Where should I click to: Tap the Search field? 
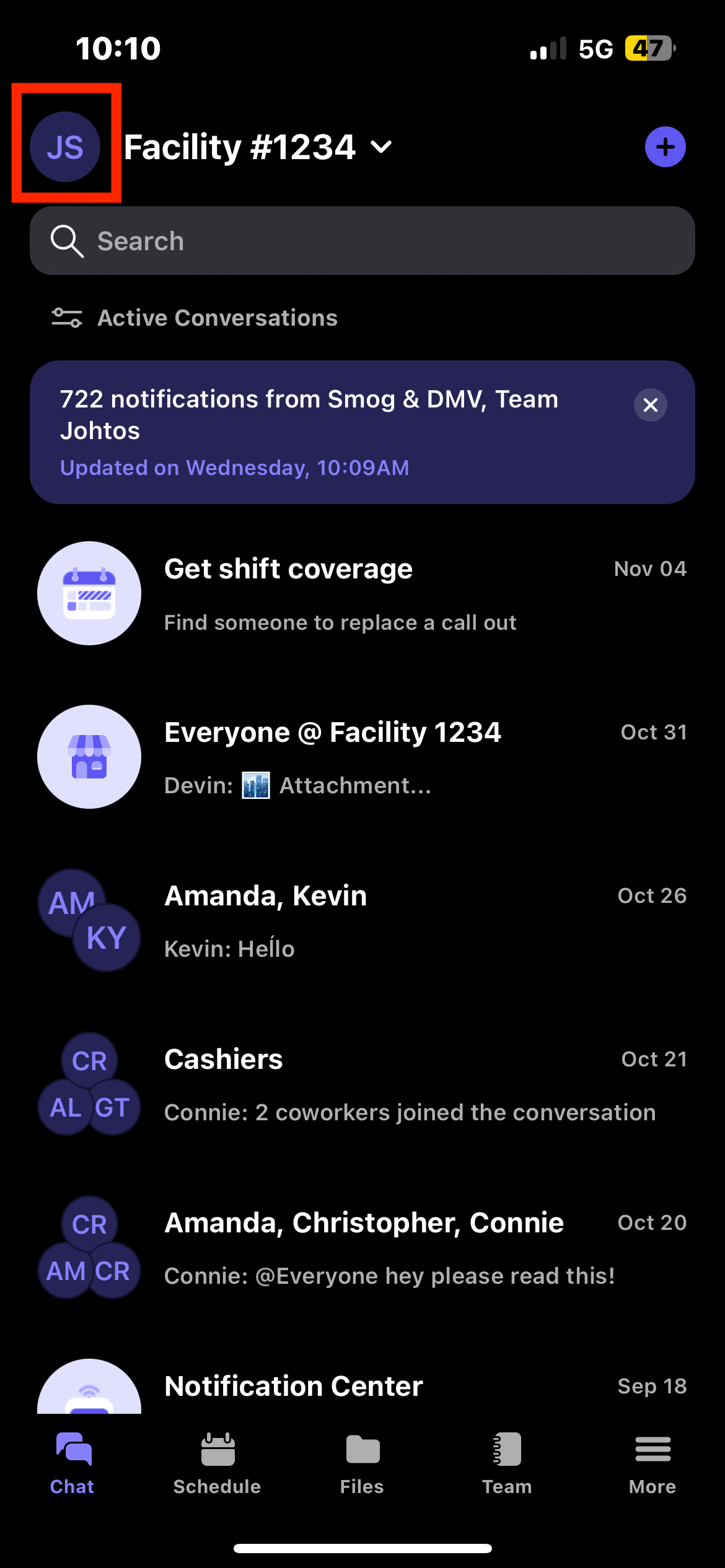click(x=362, y=240)
